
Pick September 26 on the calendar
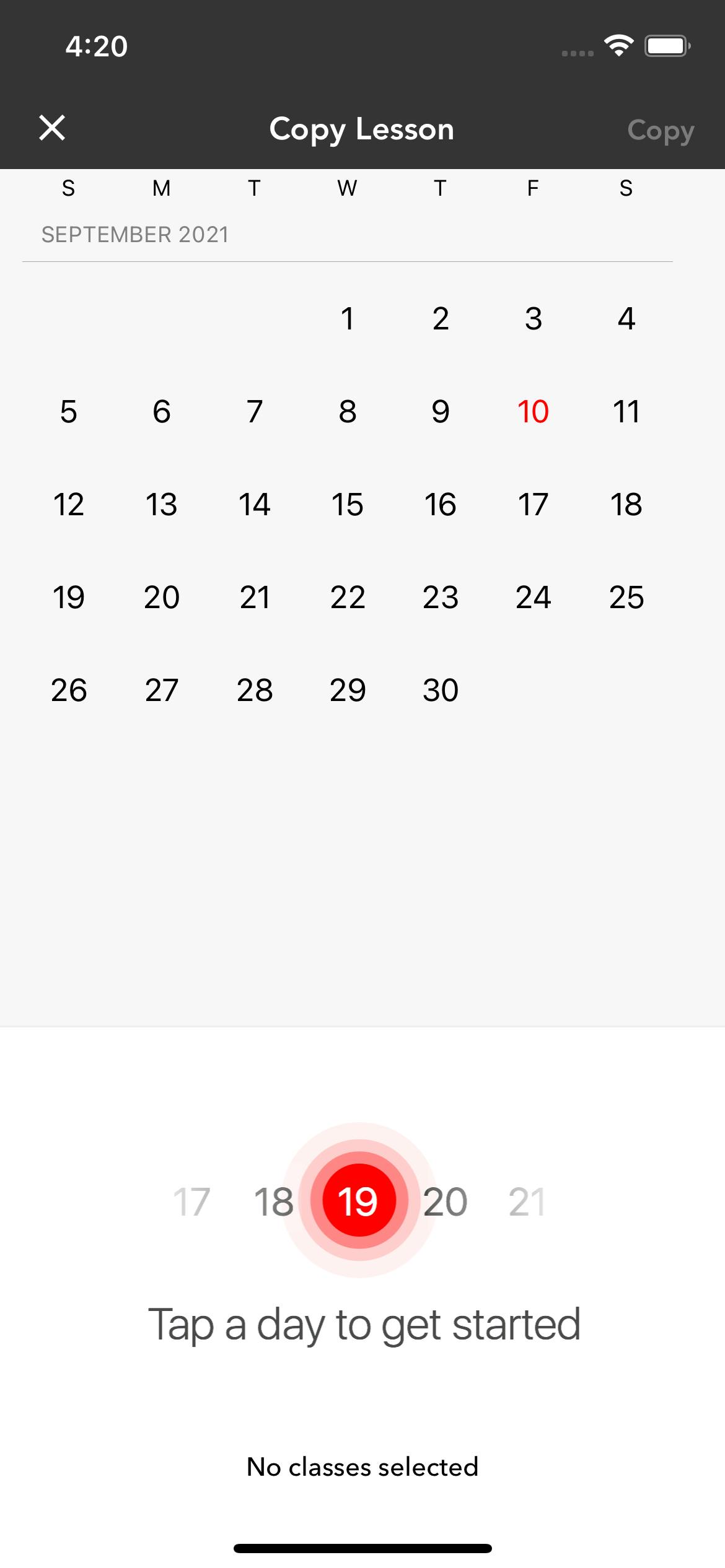[69, 690]
